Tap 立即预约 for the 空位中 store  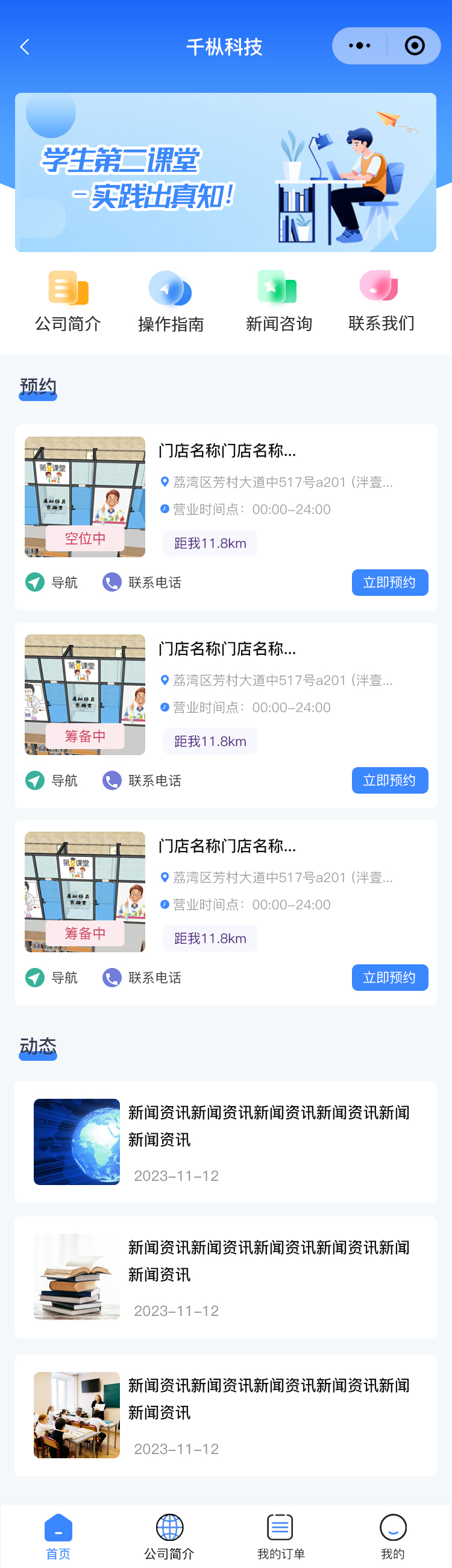pos(389,583)
